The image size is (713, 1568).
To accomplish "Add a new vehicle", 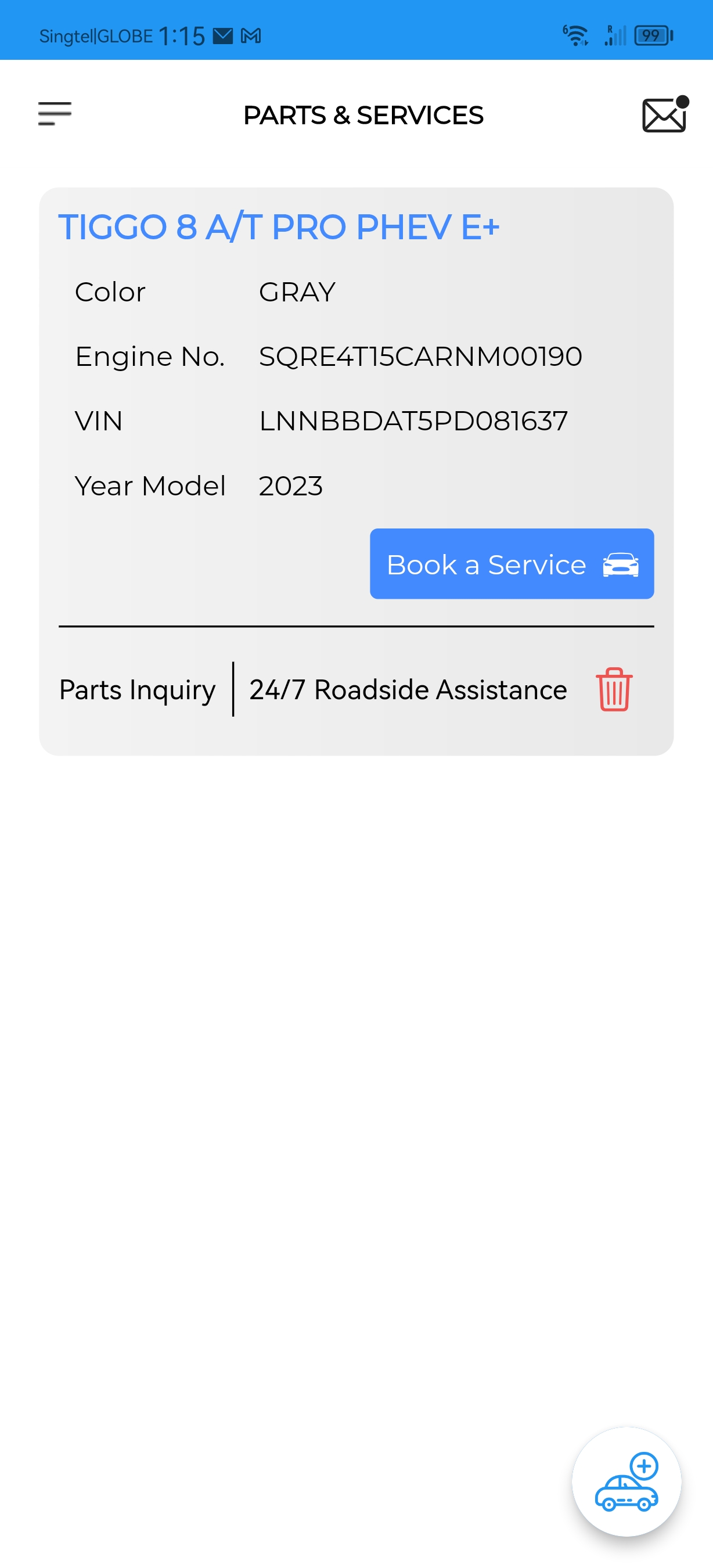I will [x=626, y=1481].
